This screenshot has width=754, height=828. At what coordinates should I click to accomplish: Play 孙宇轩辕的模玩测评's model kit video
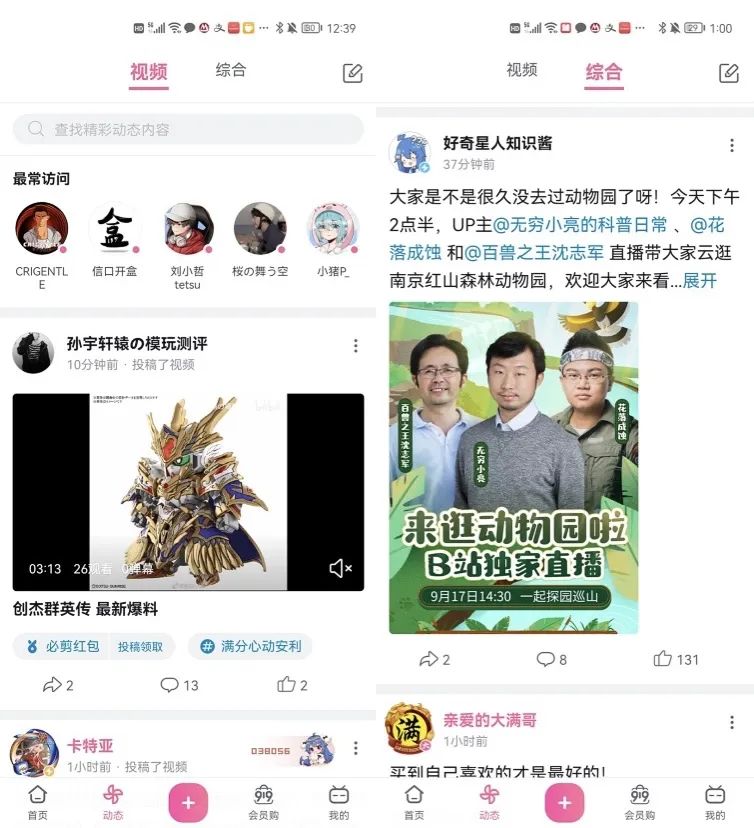[x=188, y=491]
